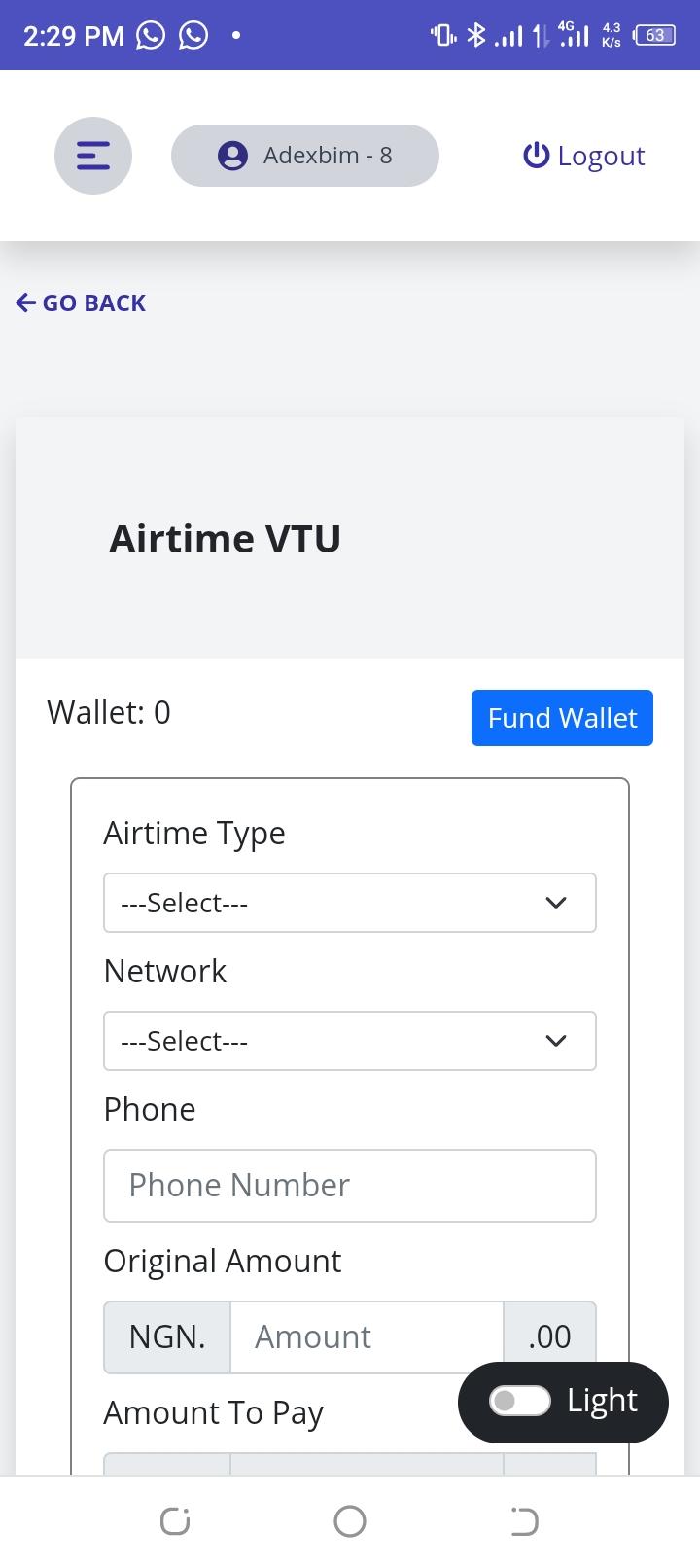700x1568 pixels.
Task: Tap the Fund Wallet button
Action: [x=562, y=718]
